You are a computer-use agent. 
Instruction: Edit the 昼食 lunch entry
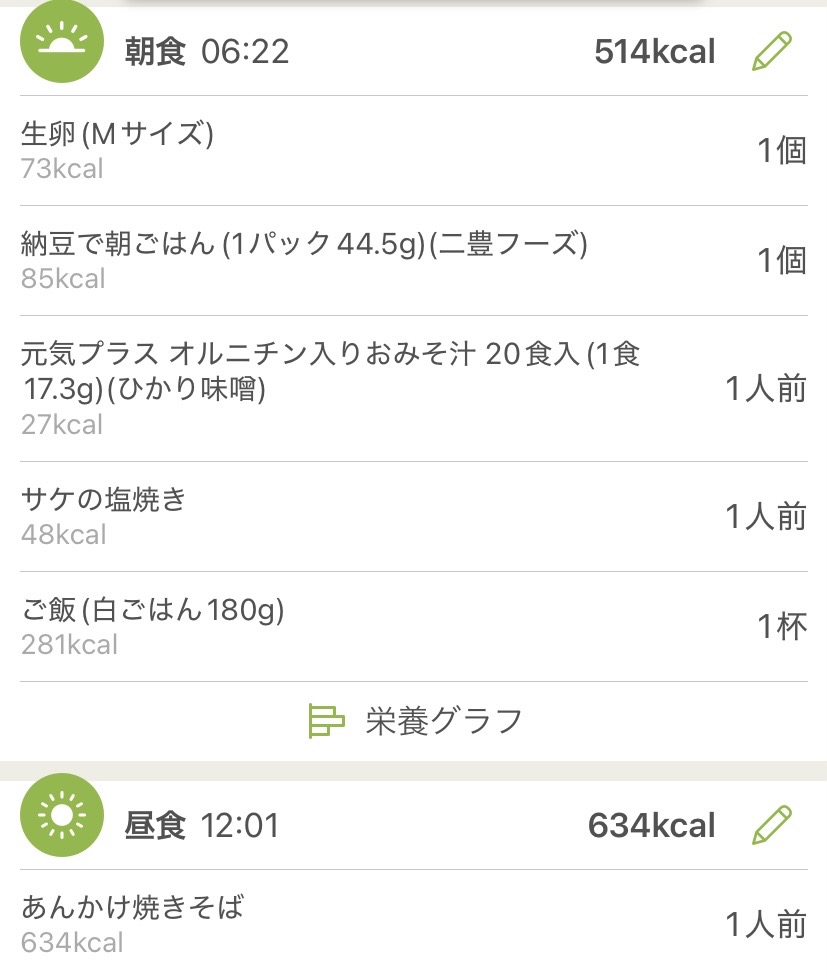tap(771, 825)
